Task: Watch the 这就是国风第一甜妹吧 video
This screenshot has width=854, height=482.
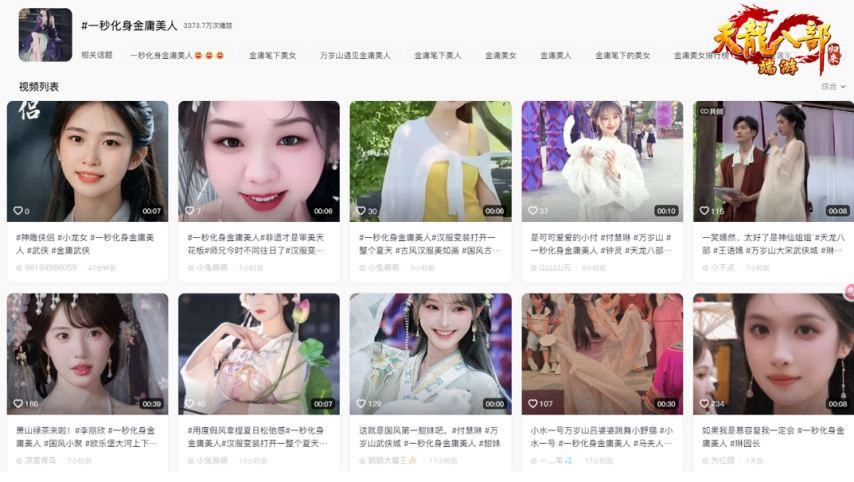Action: [x=430, y=354]
